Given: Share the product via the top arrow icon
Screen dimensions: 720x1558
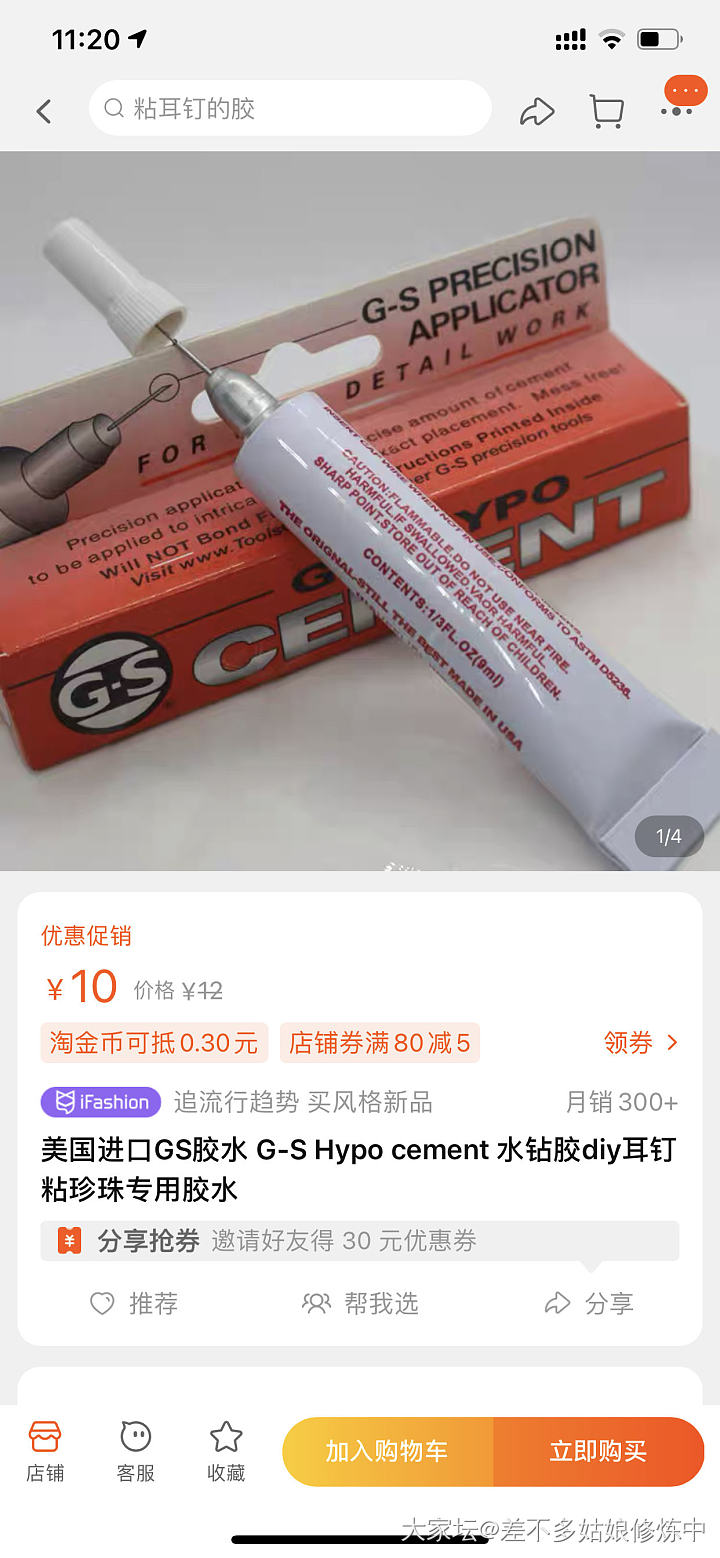Looking at the screenshot, I should pos(537,110).
